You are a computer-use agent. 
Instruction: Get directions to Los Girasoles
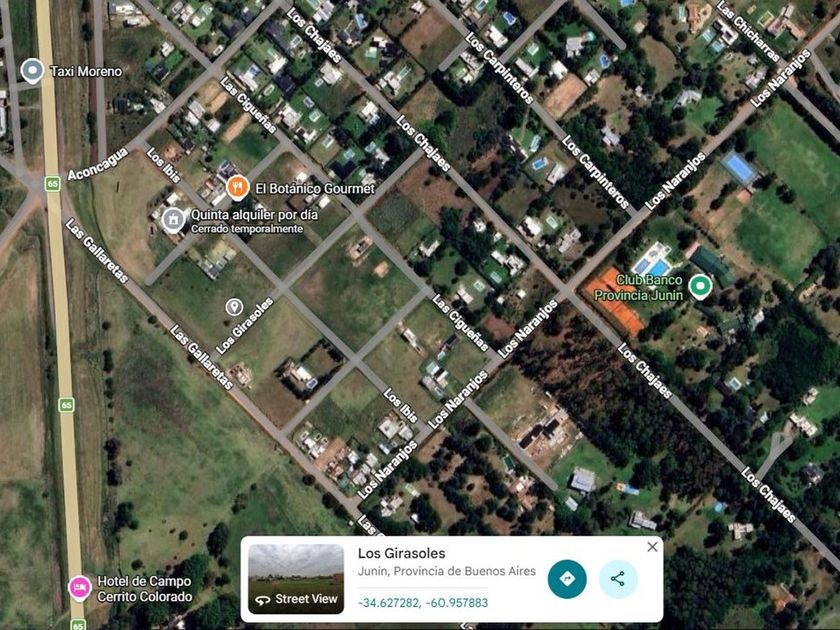[567, 579]
